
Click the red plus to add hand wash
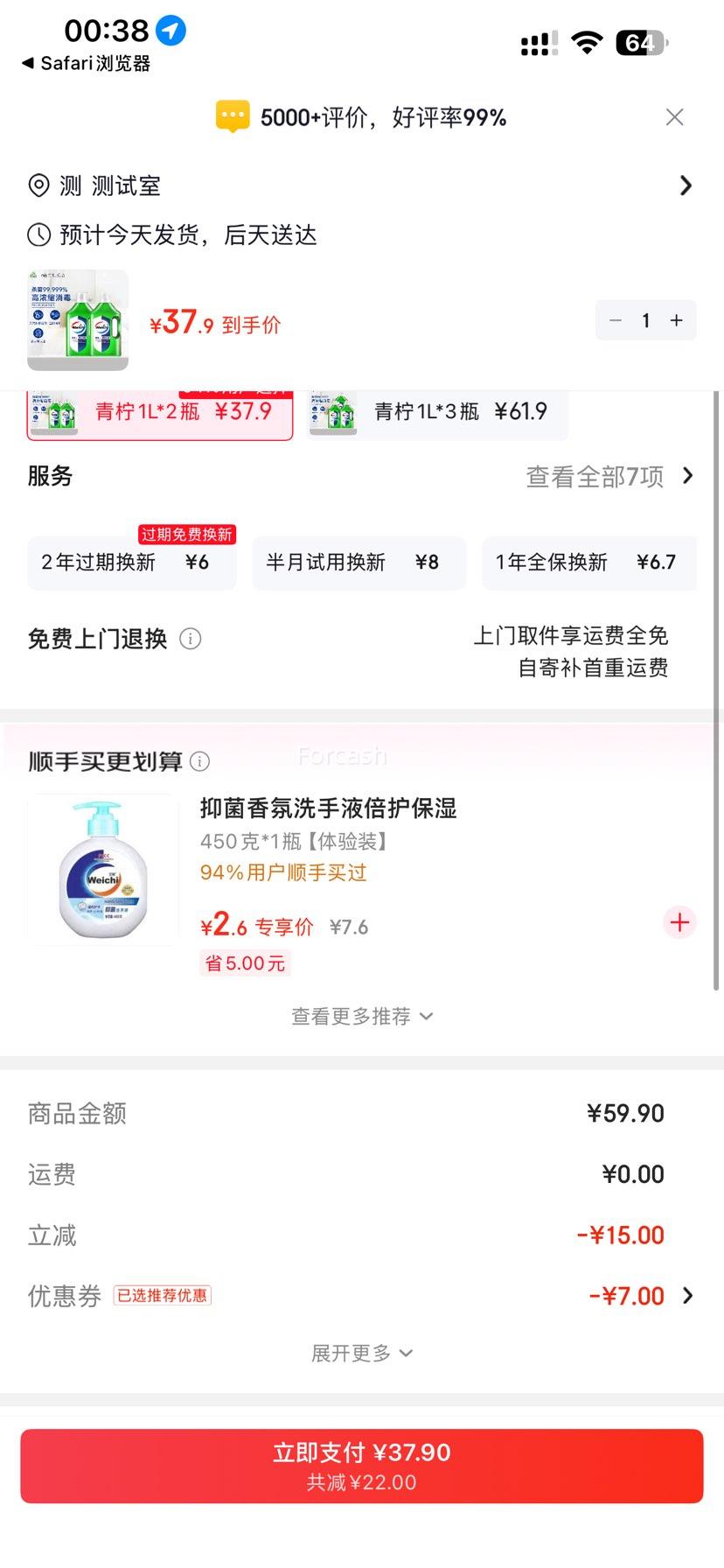pos(679,921)
